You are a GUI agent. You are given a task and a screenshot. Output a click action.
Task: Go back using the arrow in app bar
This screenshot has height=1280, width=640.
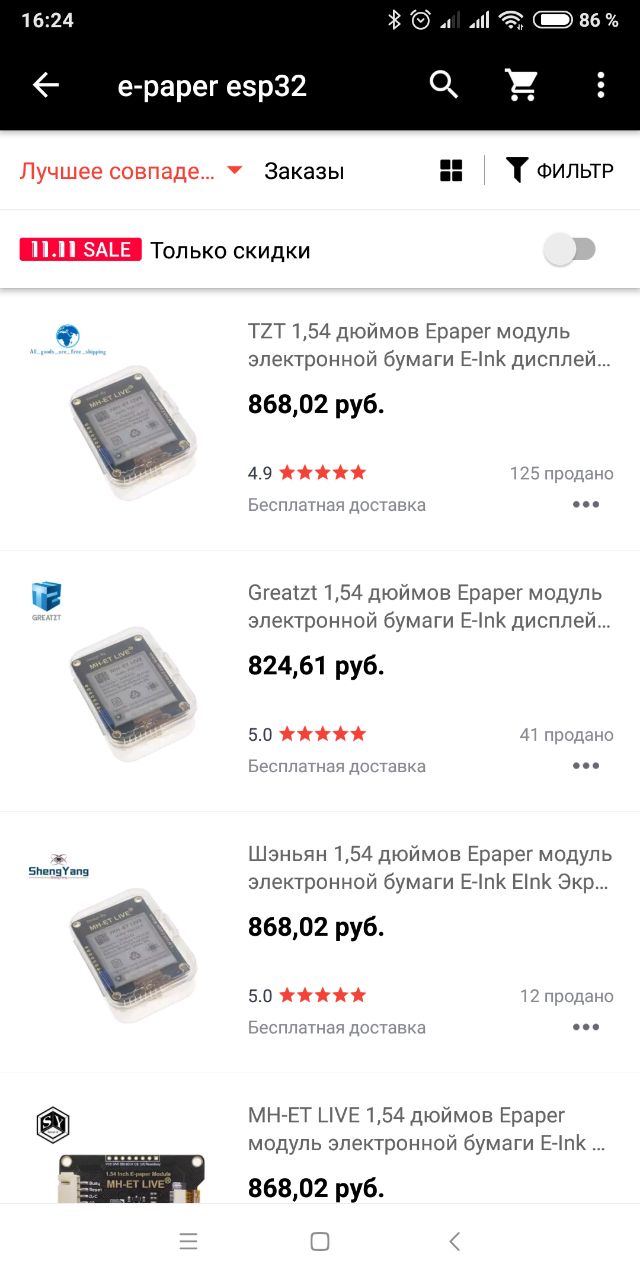pyautogui.click(x=46, y=86)
